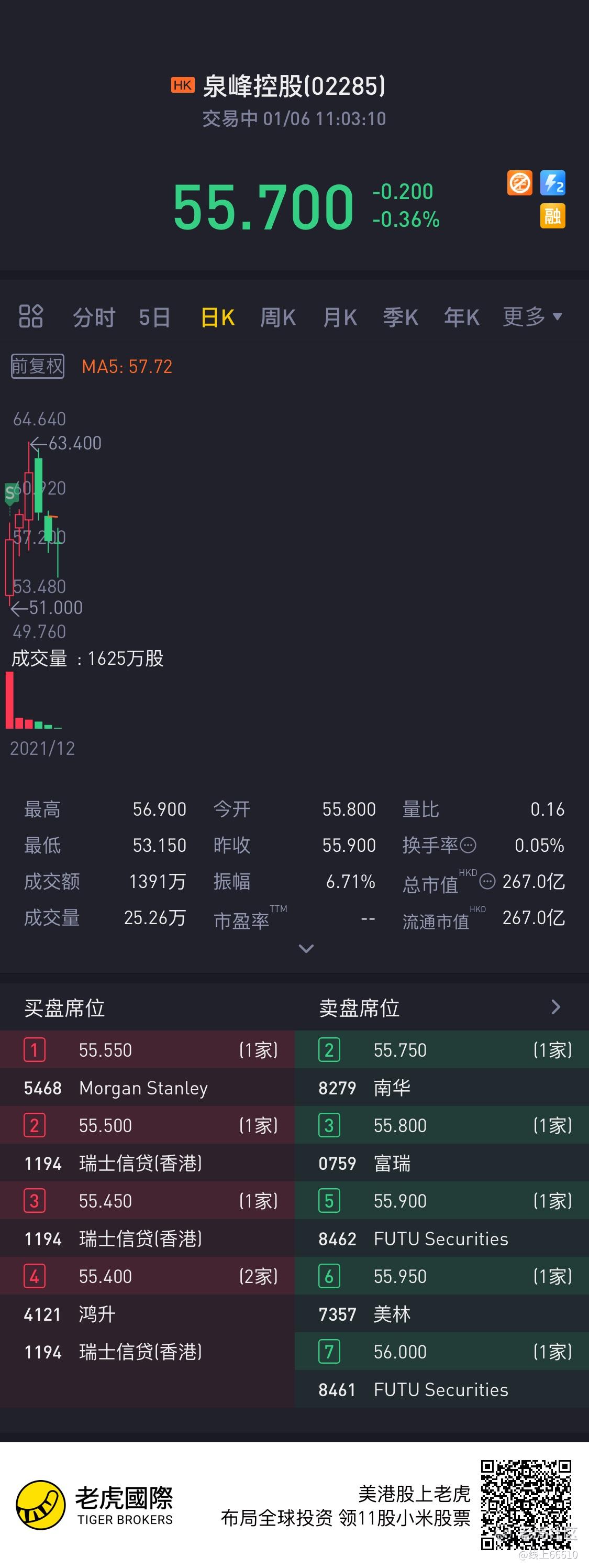Viewport: 589px width, 1568px height.
Task: Show the 周K weekly chart
Action: pos(278,317)
